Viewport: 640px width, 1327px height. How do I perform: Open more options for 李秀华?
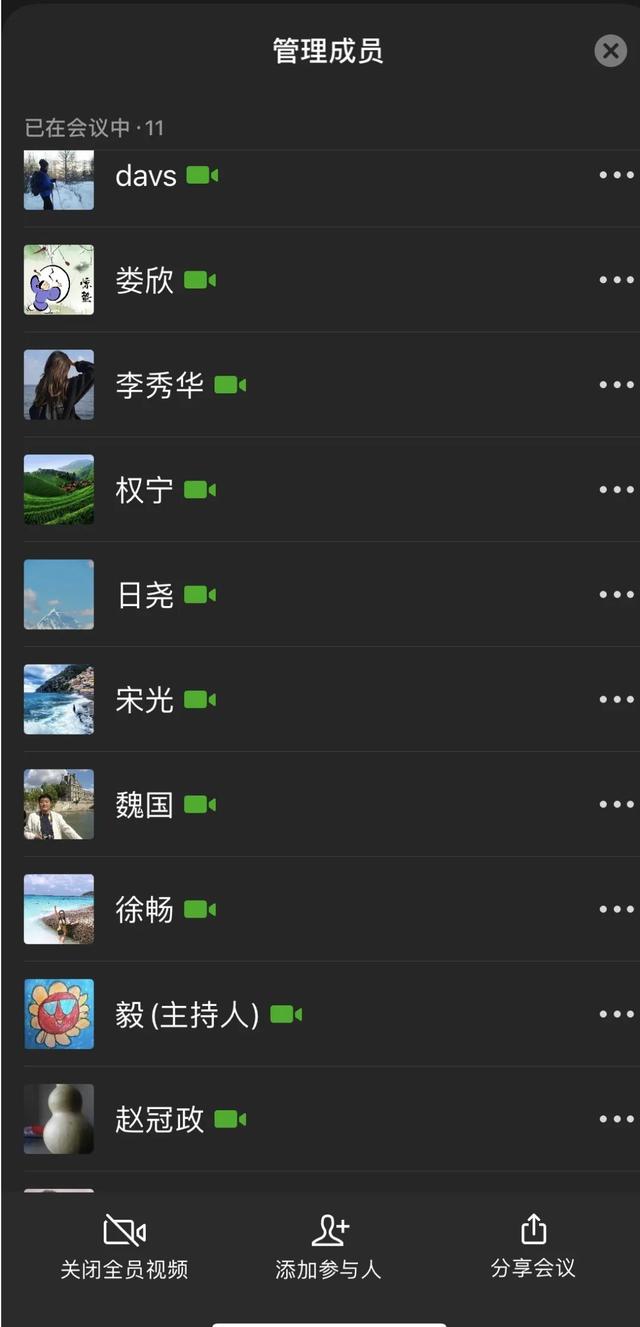(616, 385)
